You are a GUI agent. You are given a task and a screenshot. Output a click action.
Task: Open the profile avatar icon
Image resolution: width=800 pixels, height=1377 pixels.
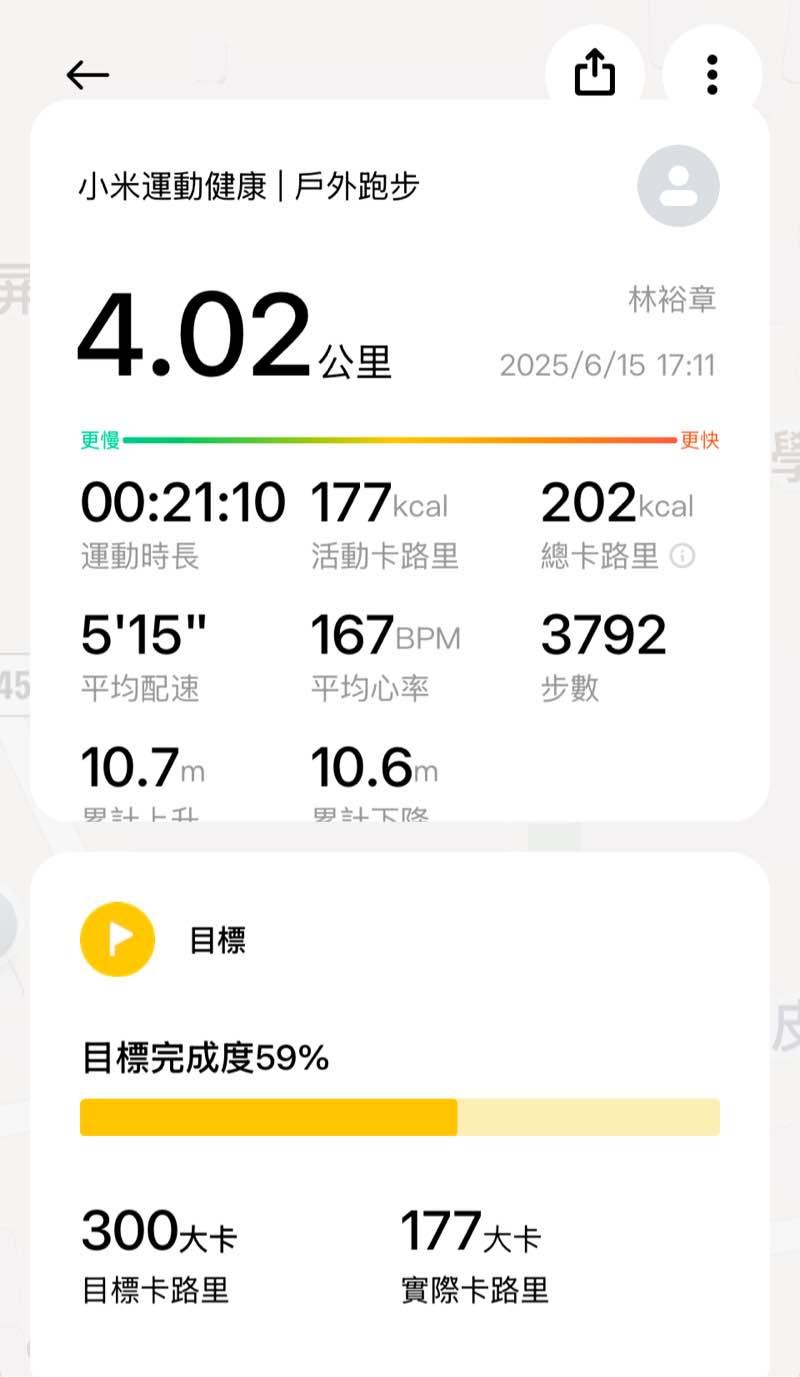pos(678,186)
